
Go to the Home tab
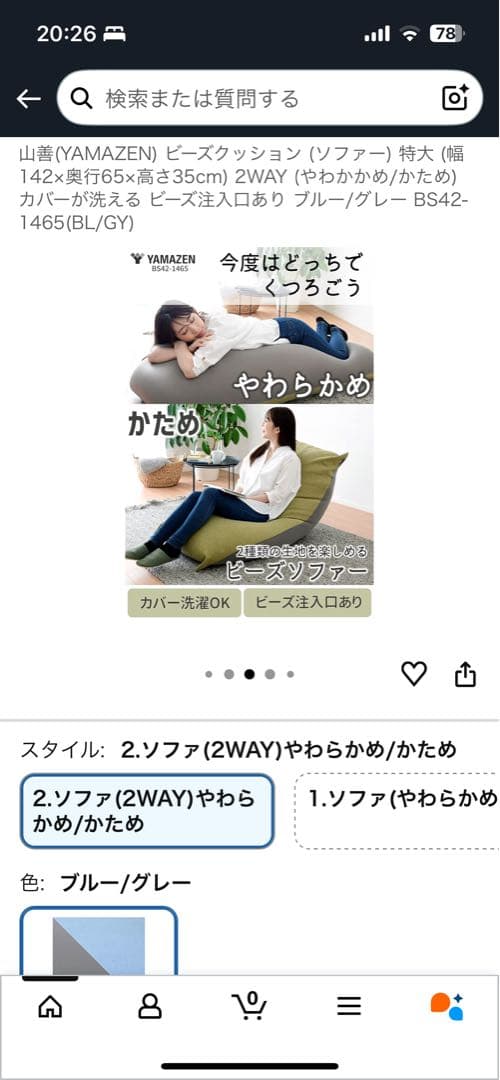[x=50, y=1007]
